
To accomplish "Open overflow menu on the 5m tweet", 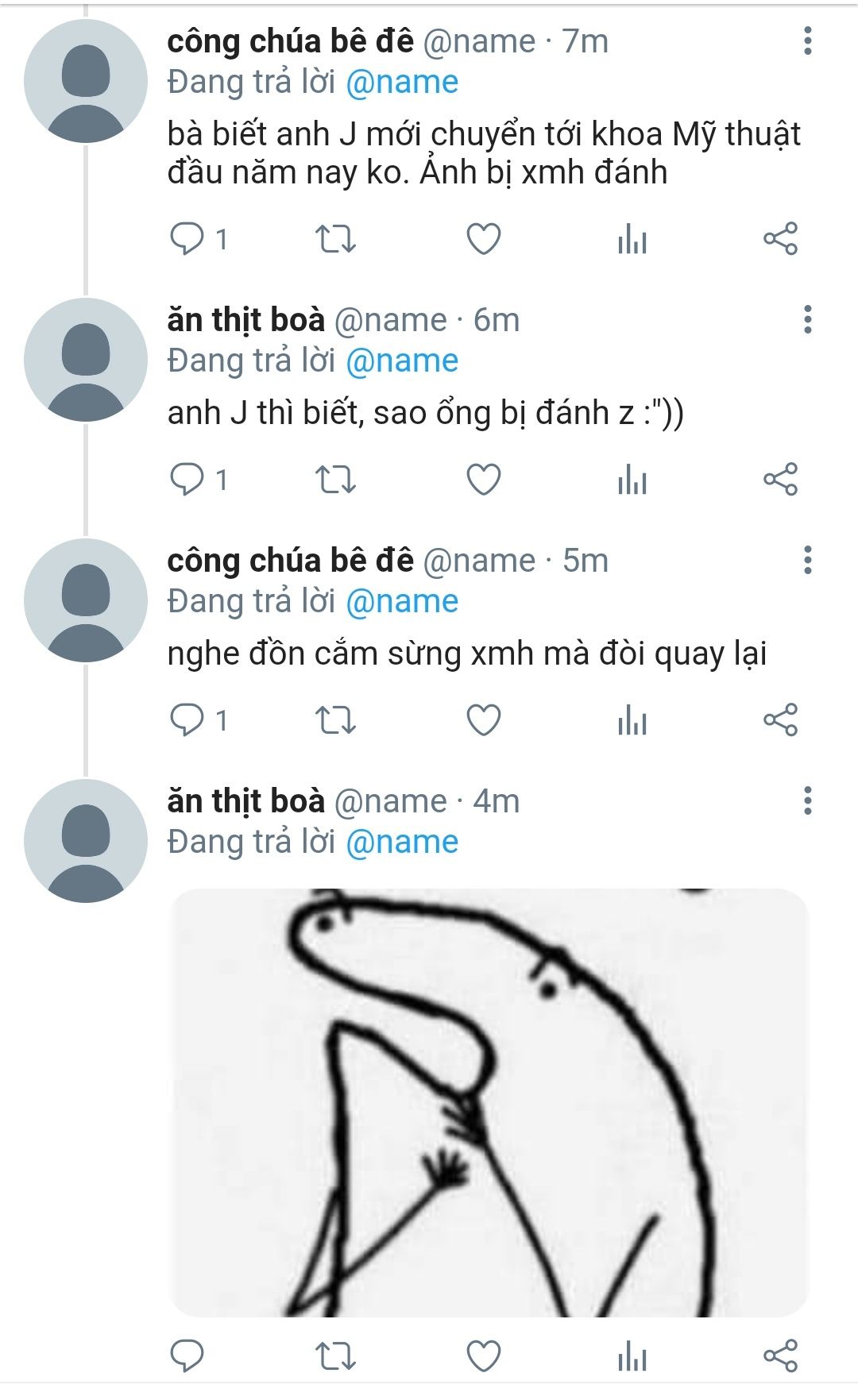I will coord(807,561).
